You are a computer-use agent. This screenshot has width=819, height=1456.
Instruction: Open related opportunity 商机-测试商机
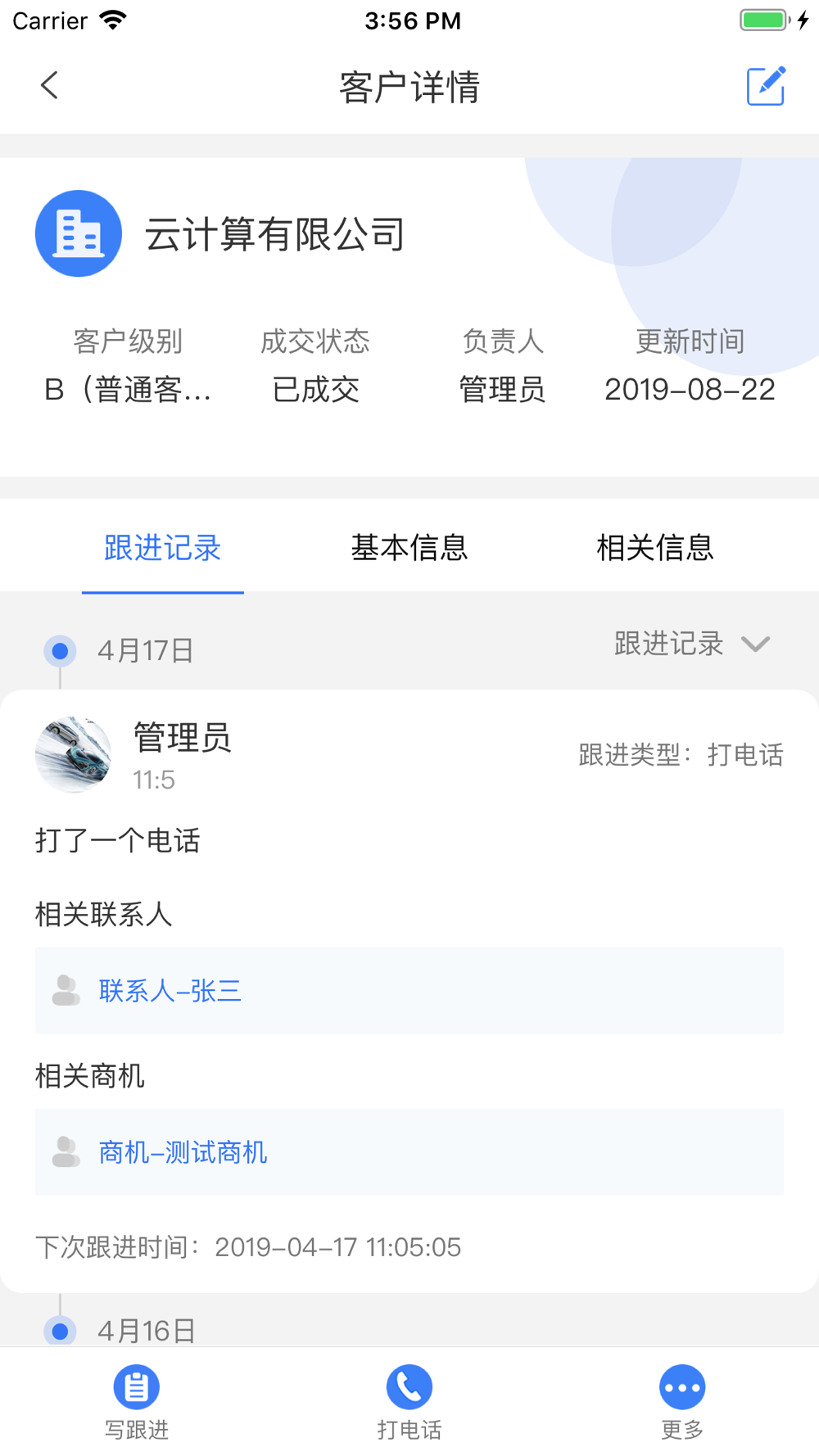pyautogui.click(x=183, y=1152)
